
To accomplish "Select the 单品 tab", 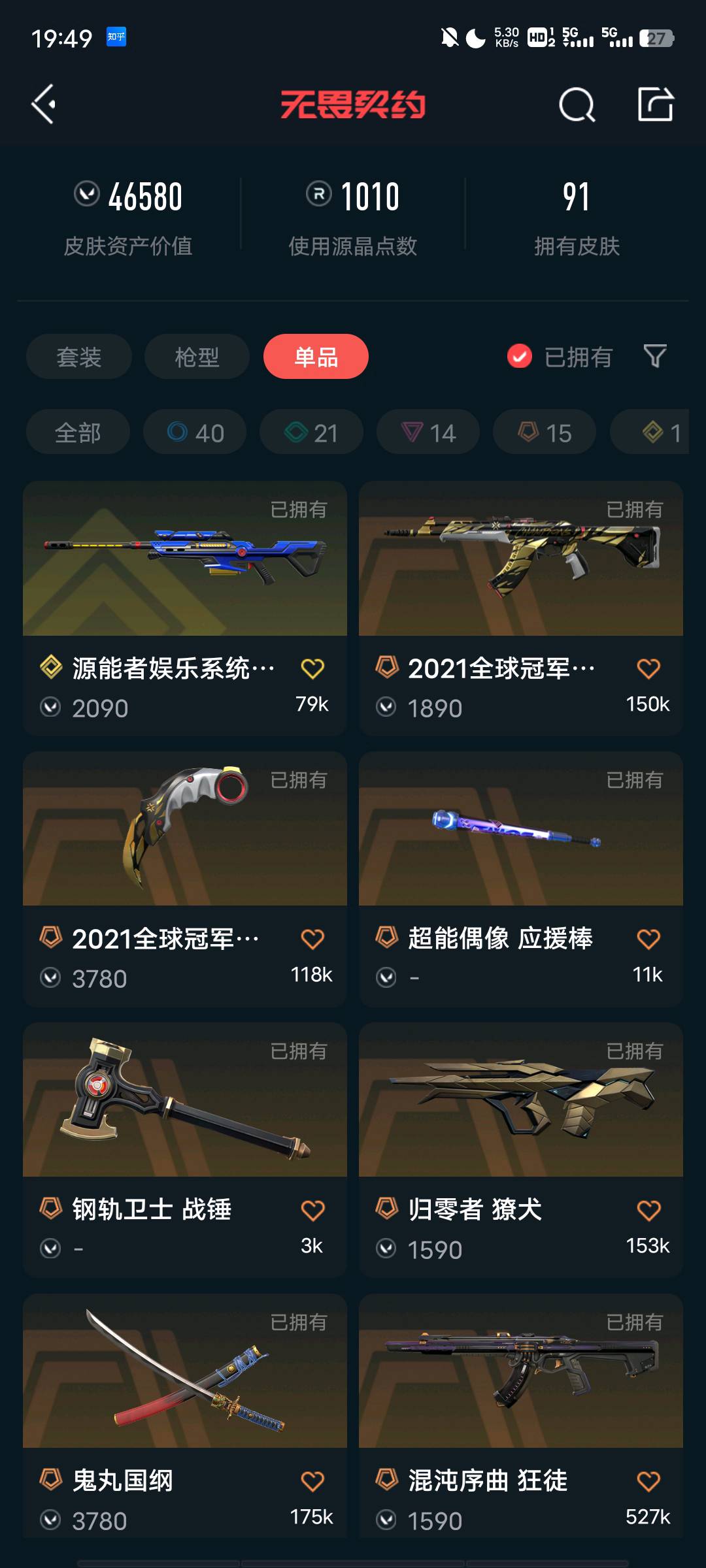I will 316,357.
